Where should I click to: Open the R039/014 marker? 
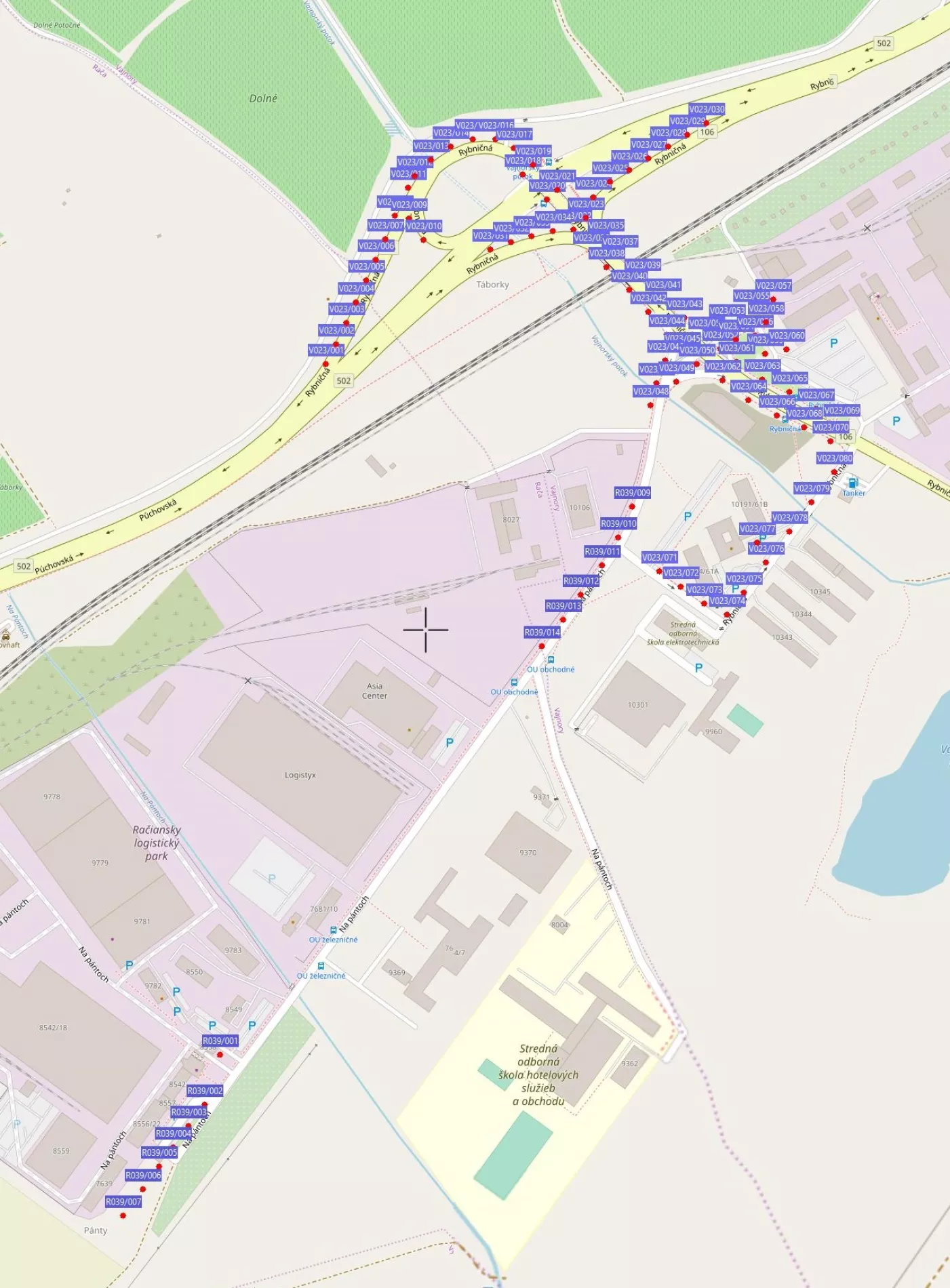tap(541, 646)
